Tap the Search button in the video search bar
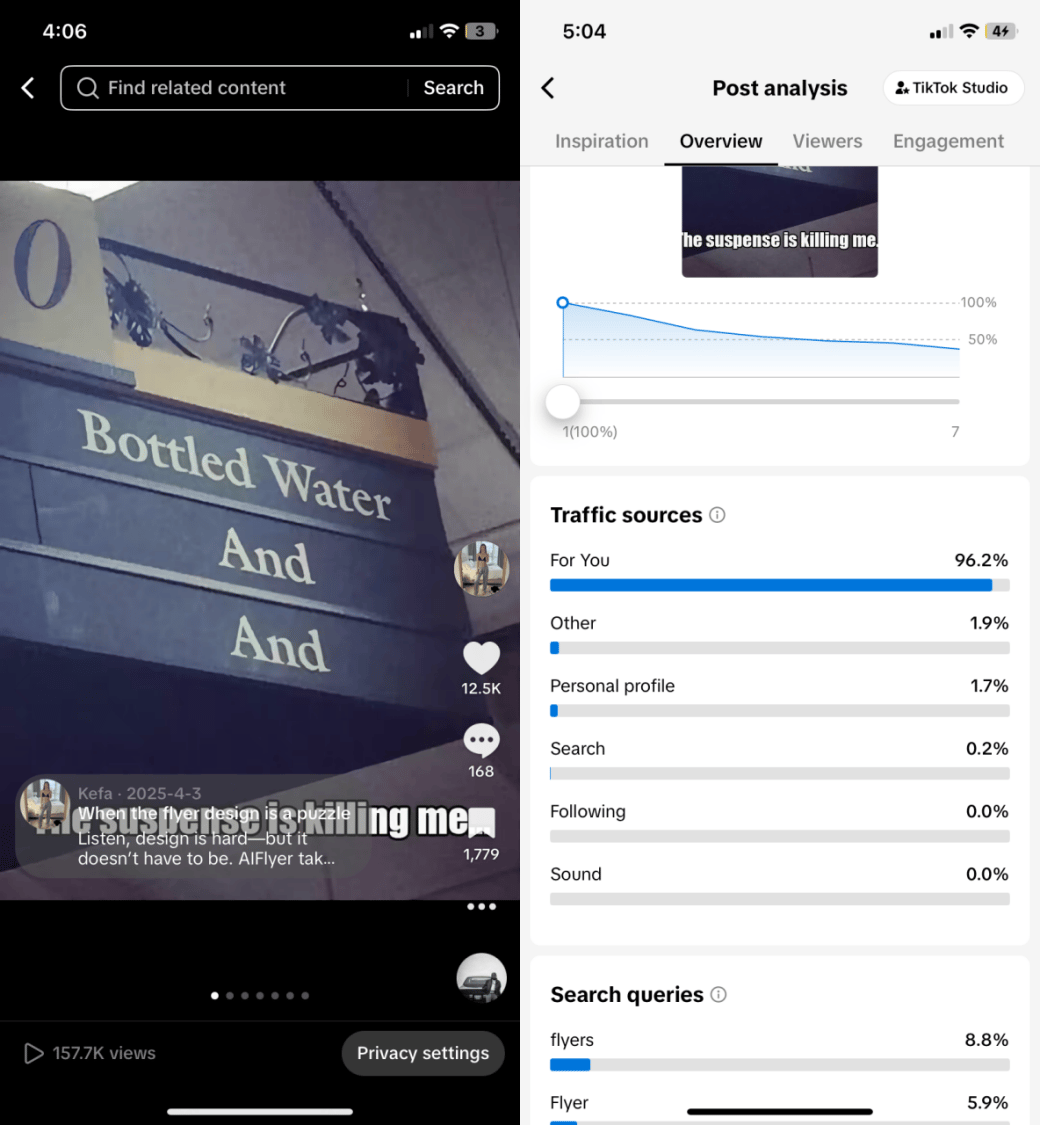The image size is (1040, 1126). [453, 88]
